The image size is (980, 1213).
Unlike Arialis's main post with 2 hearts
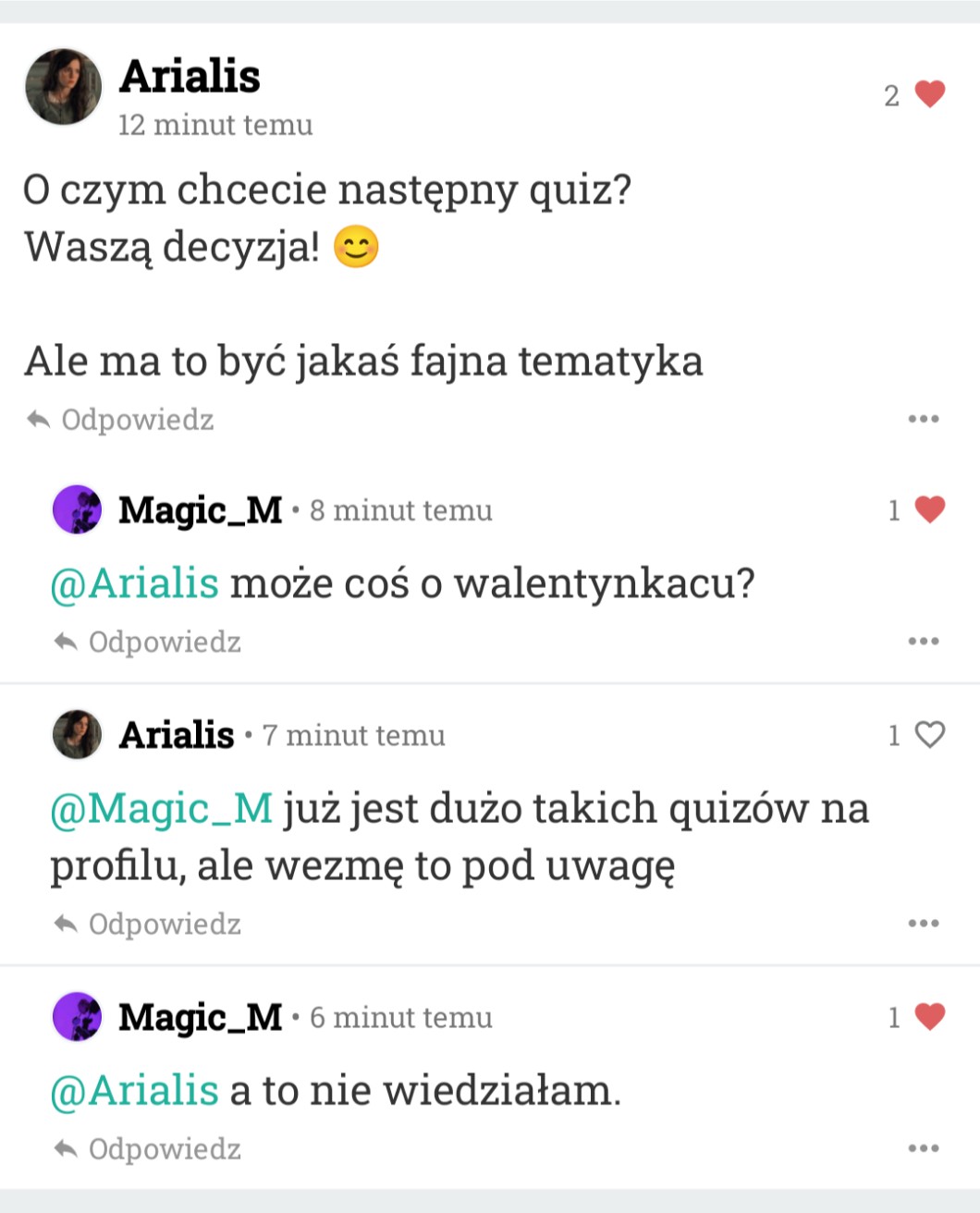pos(929,94)
